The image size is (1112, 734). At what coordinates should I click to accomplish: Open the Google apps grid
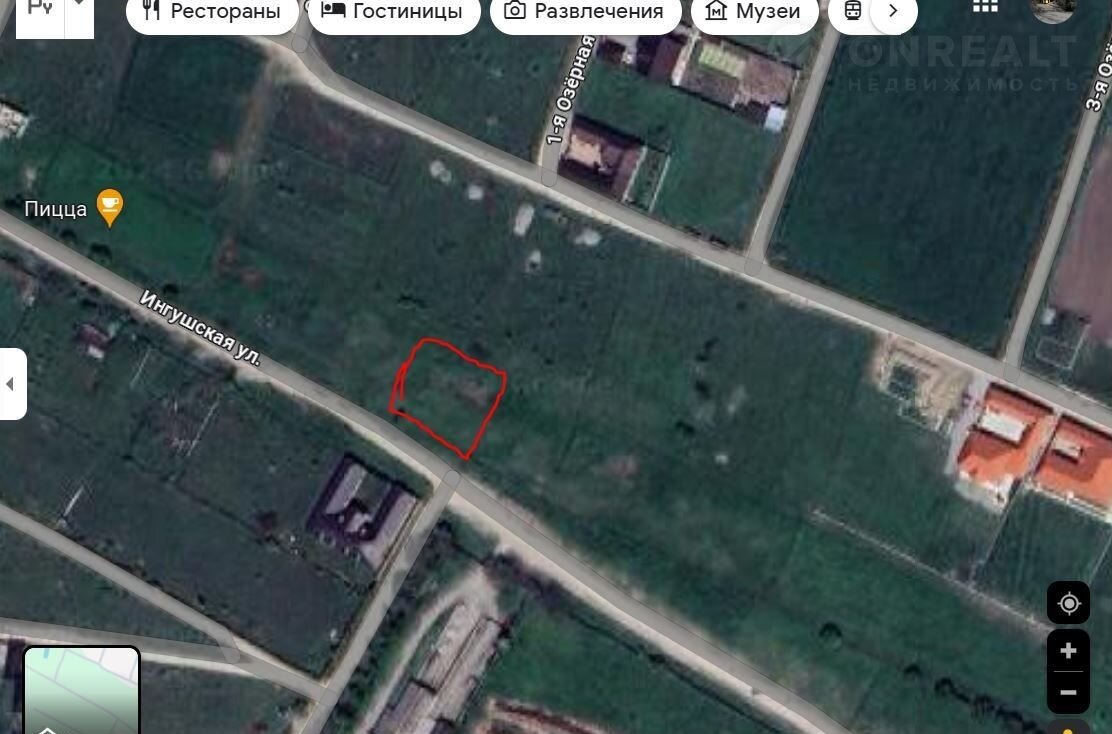(x=985, y=6)
